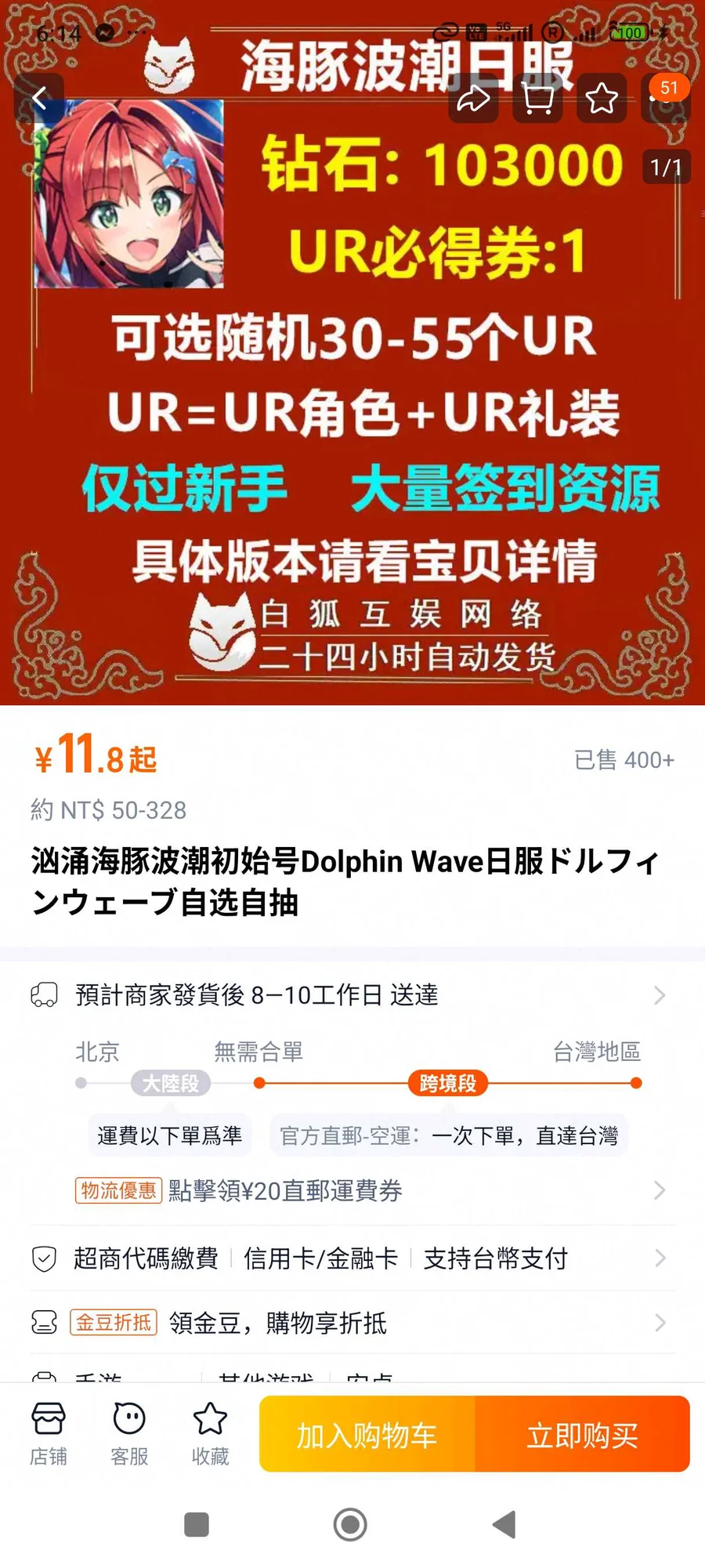
Task: Open the 金豆折抵 discount row
Action: pyautogui.click(x=352, y=1323)
